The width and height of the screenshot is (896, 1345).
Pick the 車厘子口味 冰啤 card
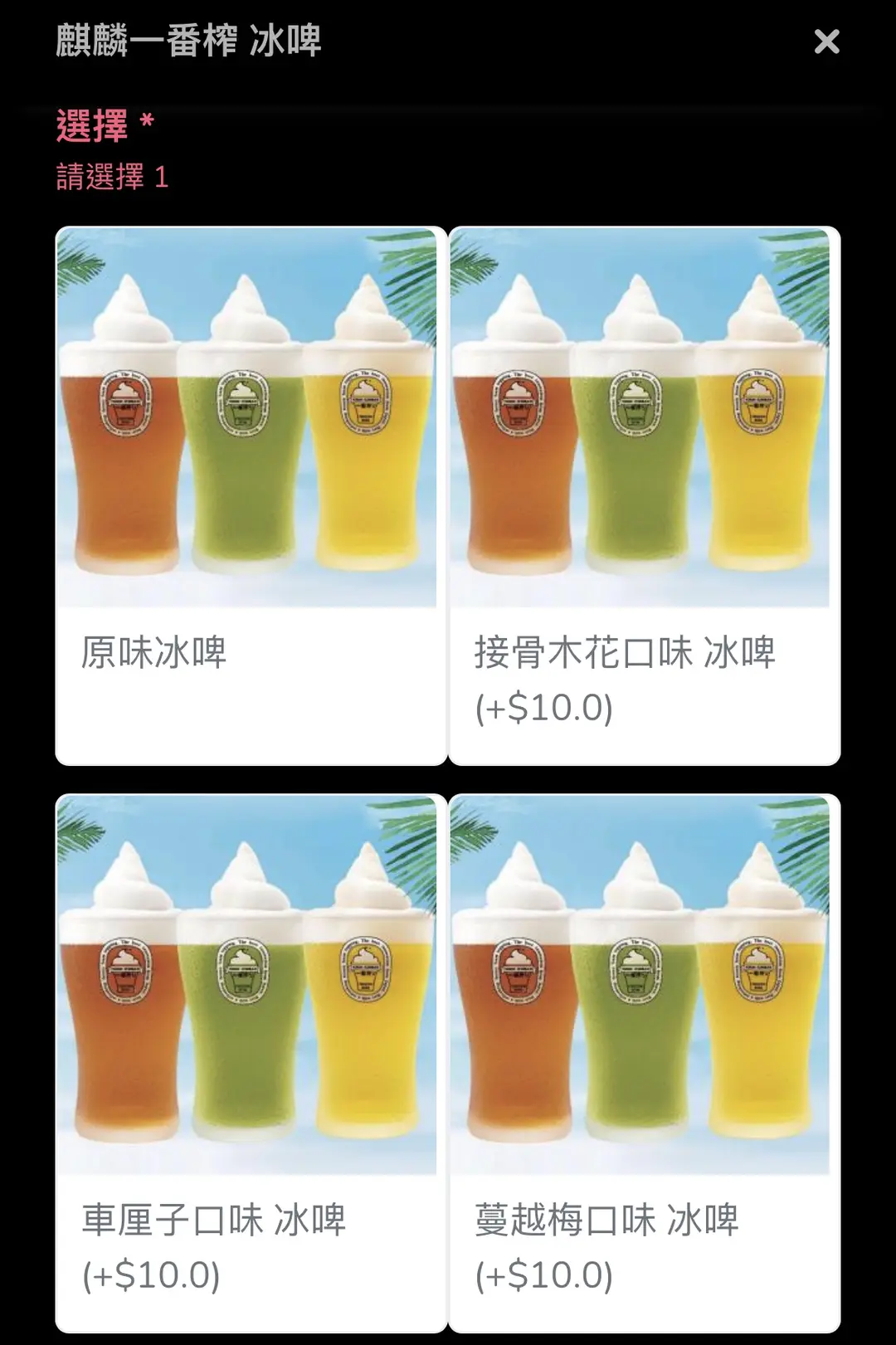251,1062
